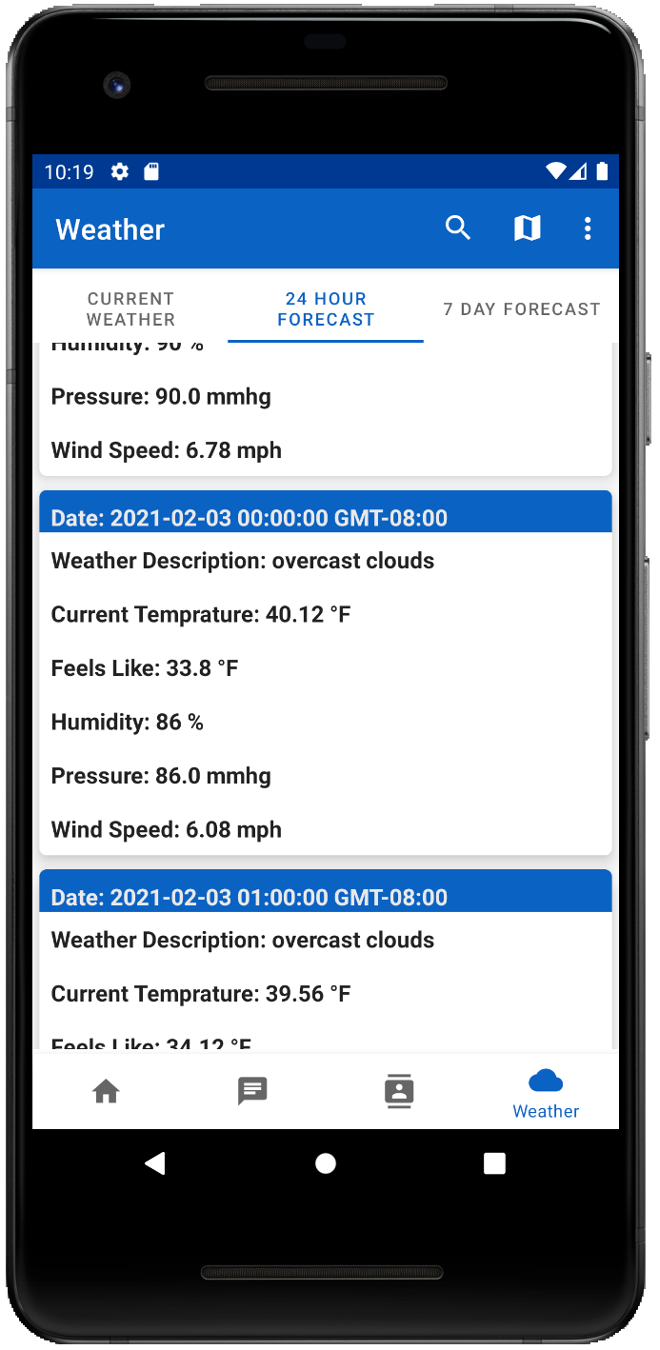The width and height of the screenshot is (660, 1350).
Task: Go to the home bottom navigation item
Action: click(106, 1091)
